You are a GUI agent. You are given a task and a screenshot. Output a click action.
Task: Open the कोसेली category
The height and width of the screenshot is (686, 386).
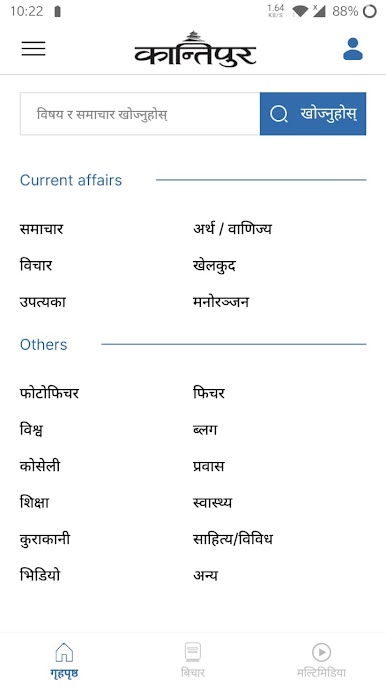pyautogui.click(x=40, y=466)
